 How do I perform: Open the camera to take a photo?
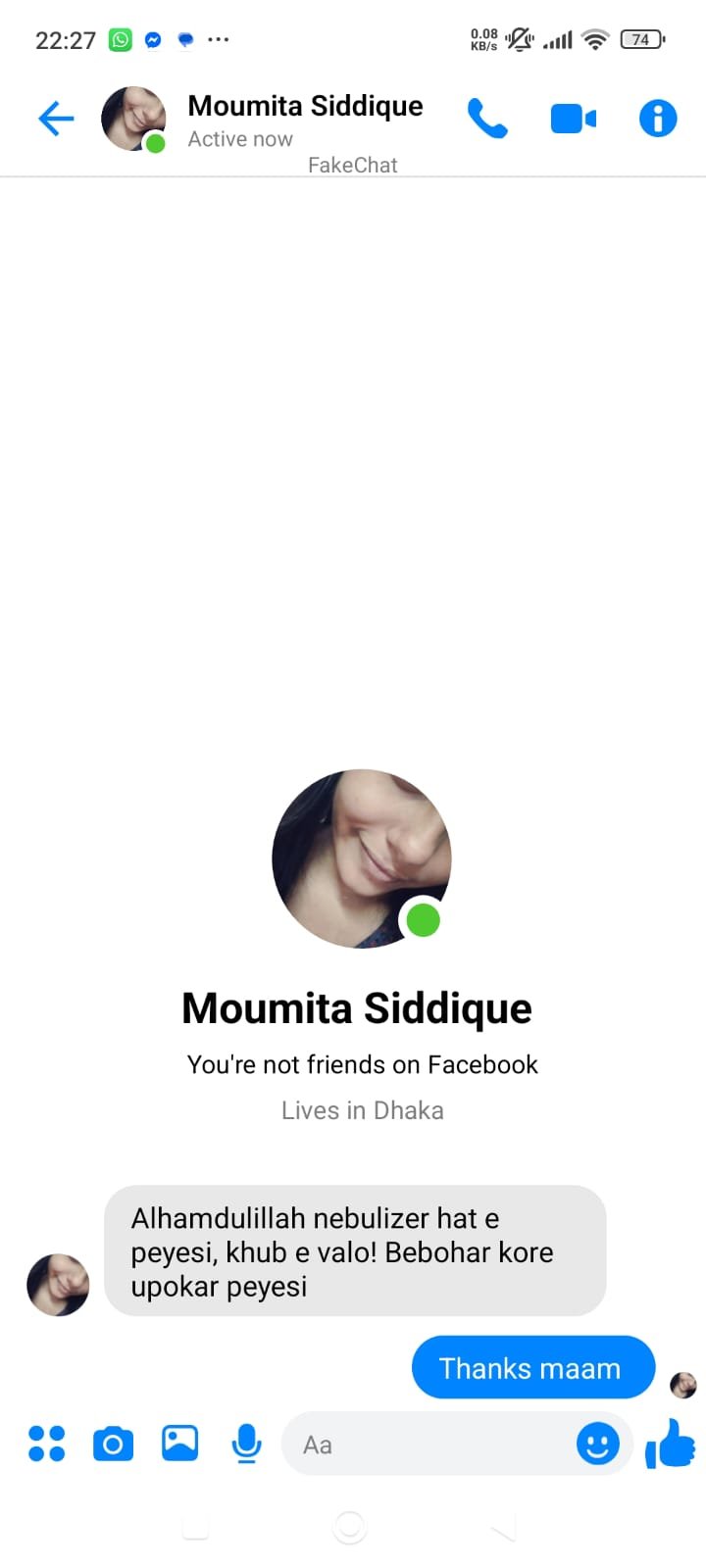pos(113,1444)
